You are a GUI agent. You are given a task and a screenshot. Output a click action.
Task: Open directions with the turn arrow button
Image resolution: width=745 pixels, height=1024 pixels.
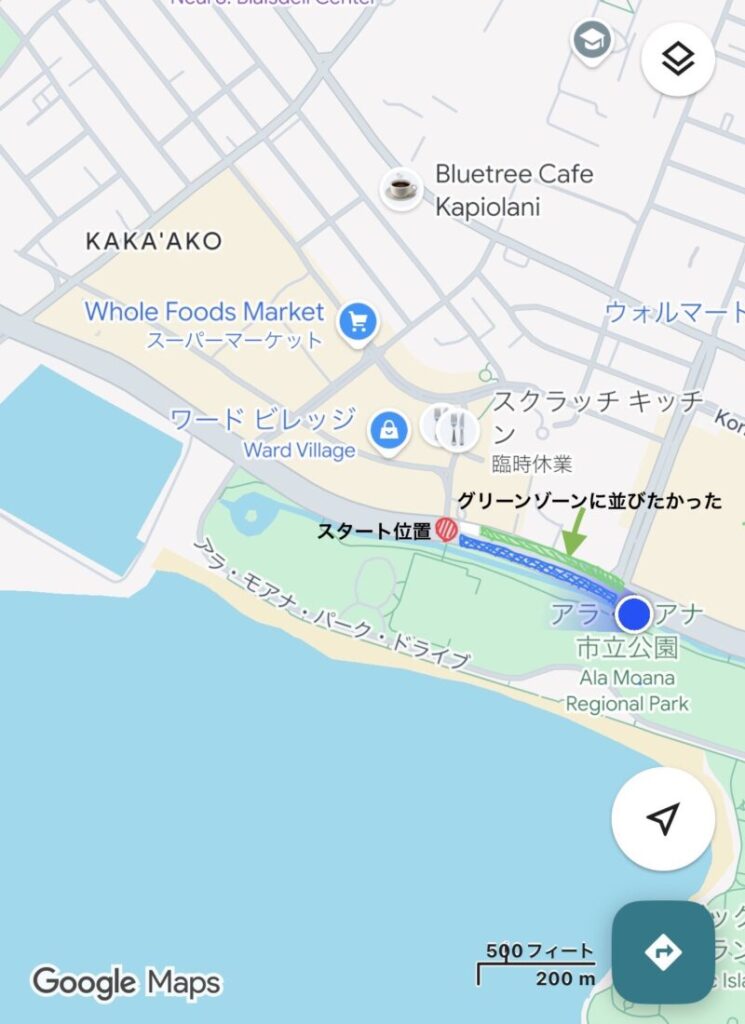662,951
